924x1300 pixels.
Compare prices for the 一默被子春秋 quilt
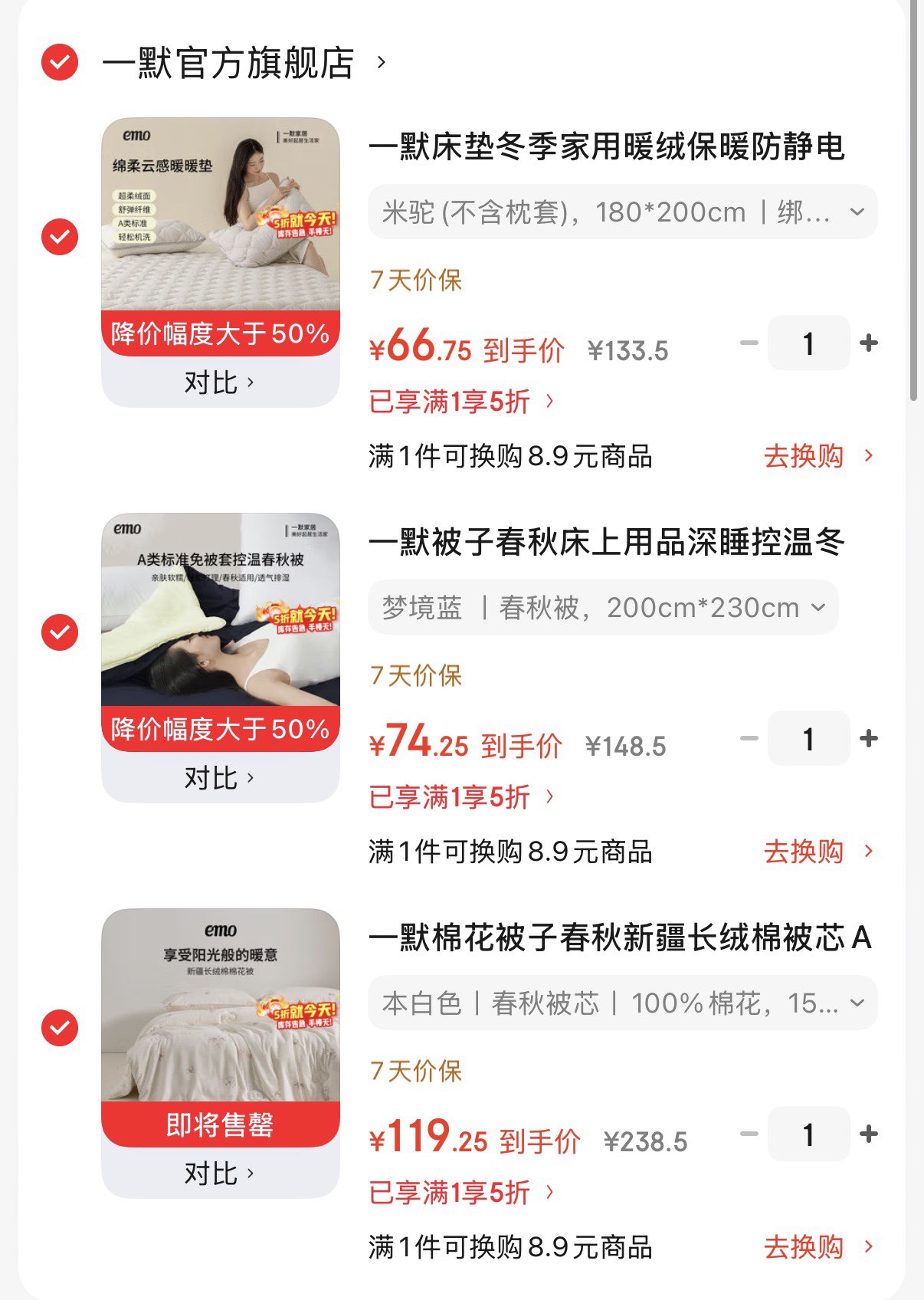tap(219, 777)
